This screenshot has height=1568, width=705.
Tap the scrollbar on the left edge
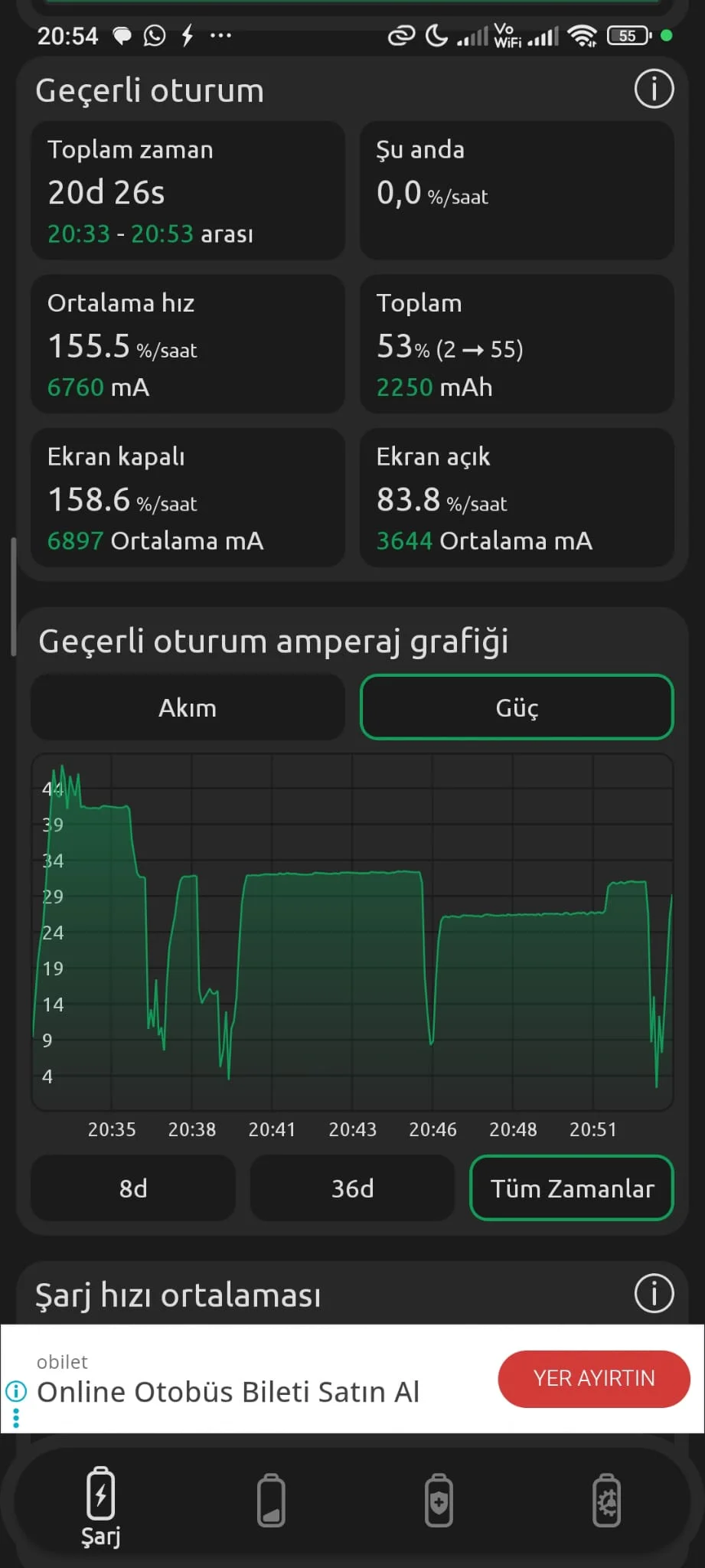[13, 597]
